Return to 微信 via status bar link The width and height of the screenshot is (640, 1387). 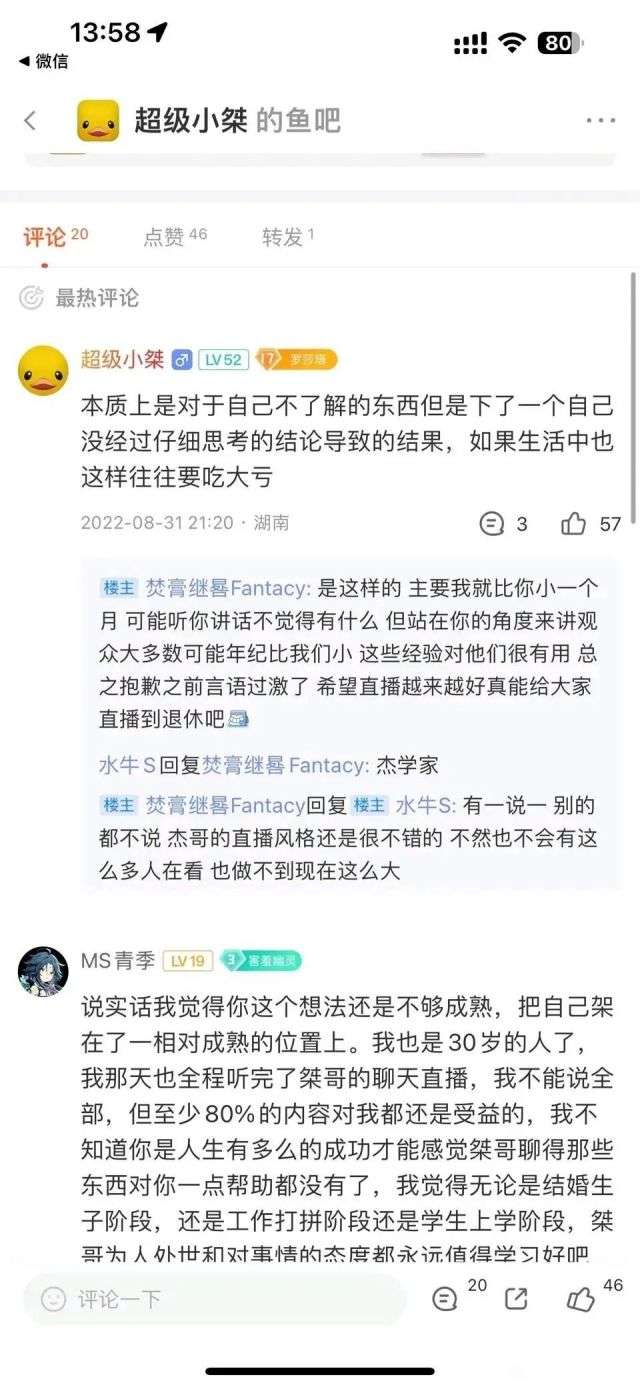[44, 61]
